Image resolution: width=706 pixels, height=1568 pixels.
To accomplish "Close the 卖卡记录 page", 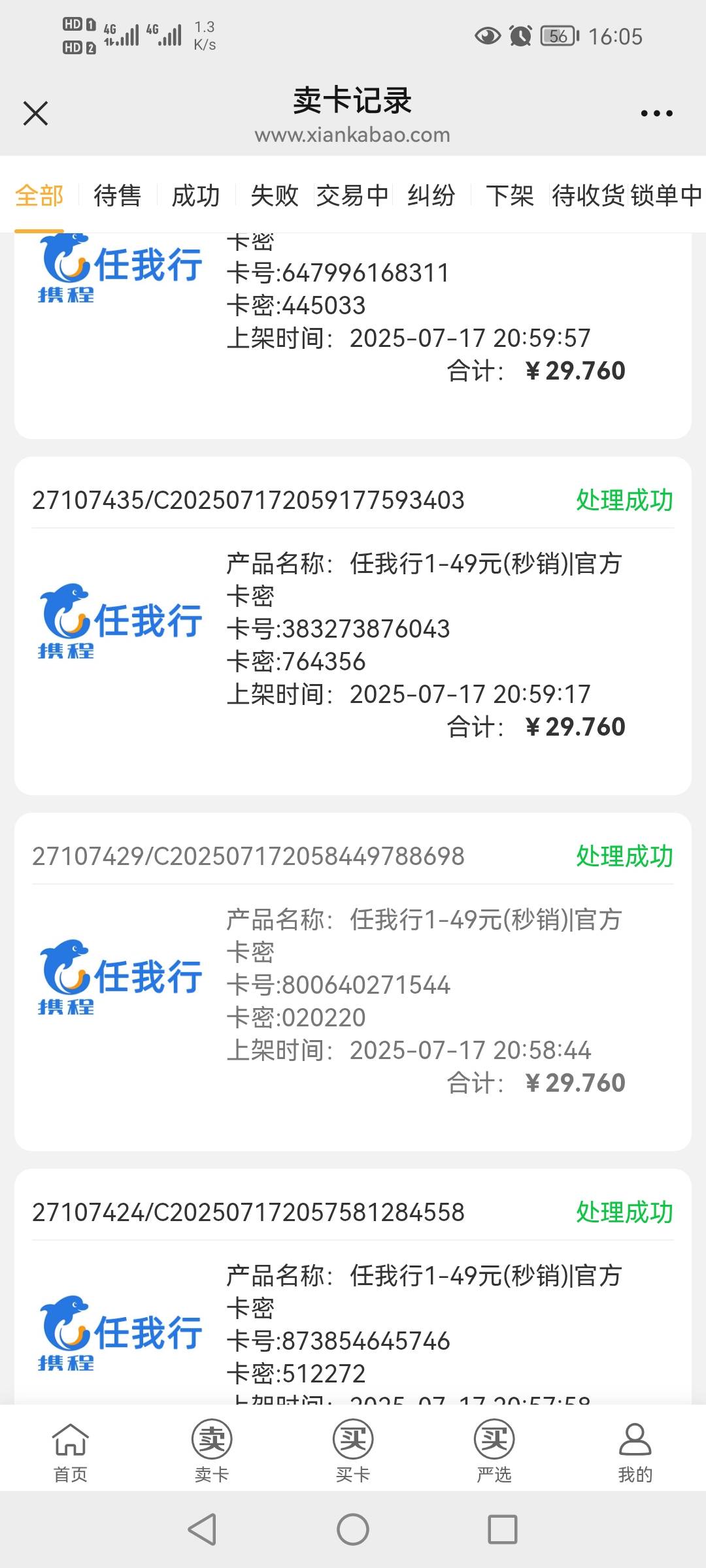I will (x=35, y=113).
